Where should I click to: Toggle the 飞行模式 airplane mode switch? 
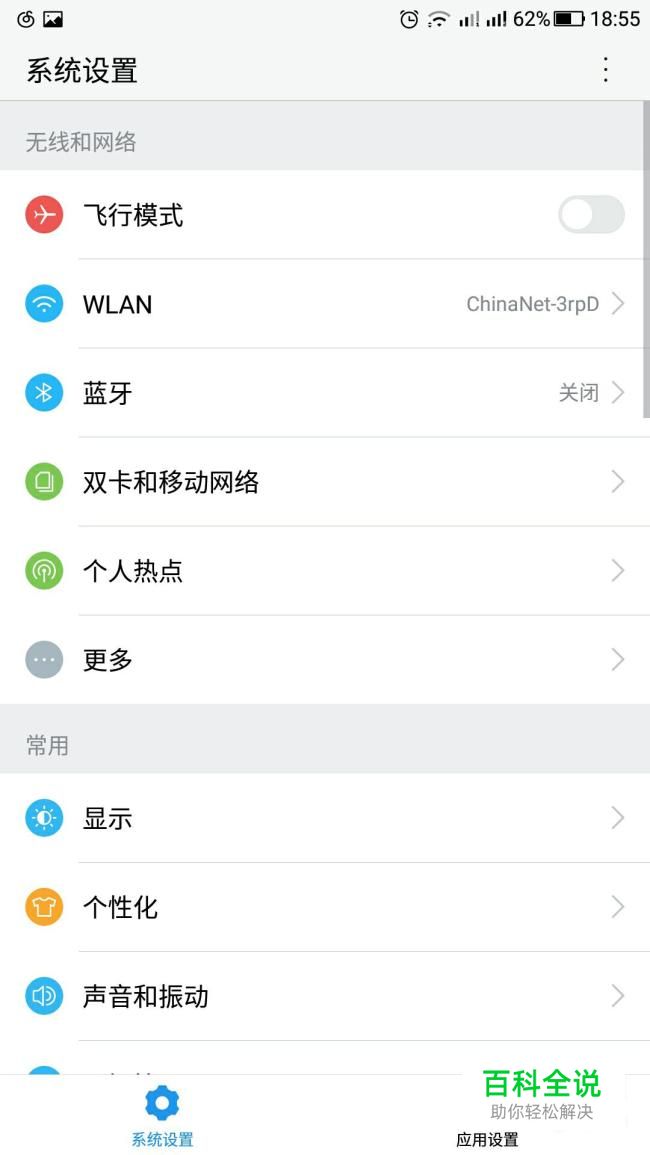(x=591, y=215)
